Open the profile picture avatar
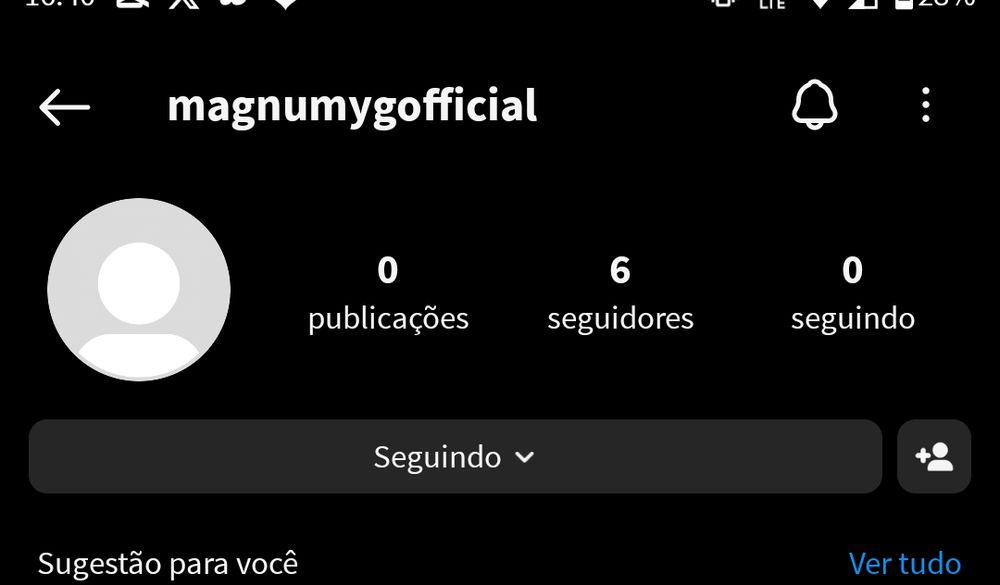 [x=139, y=290]
